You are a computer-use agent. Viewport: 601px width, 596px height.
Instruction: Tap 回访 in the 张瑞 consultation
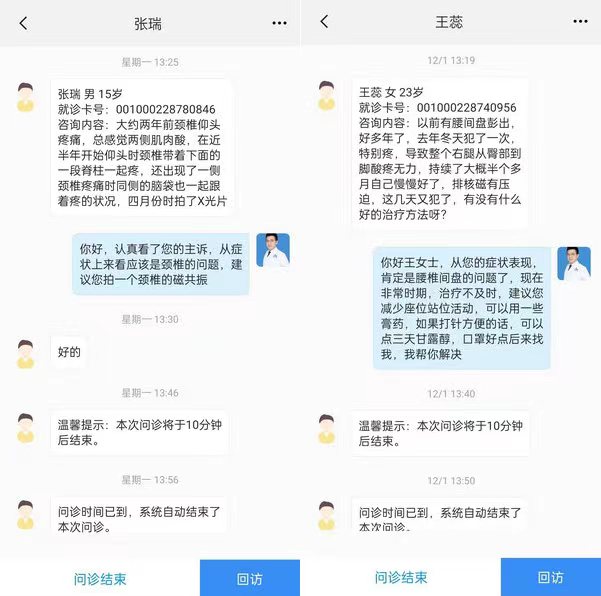[250, 578]
